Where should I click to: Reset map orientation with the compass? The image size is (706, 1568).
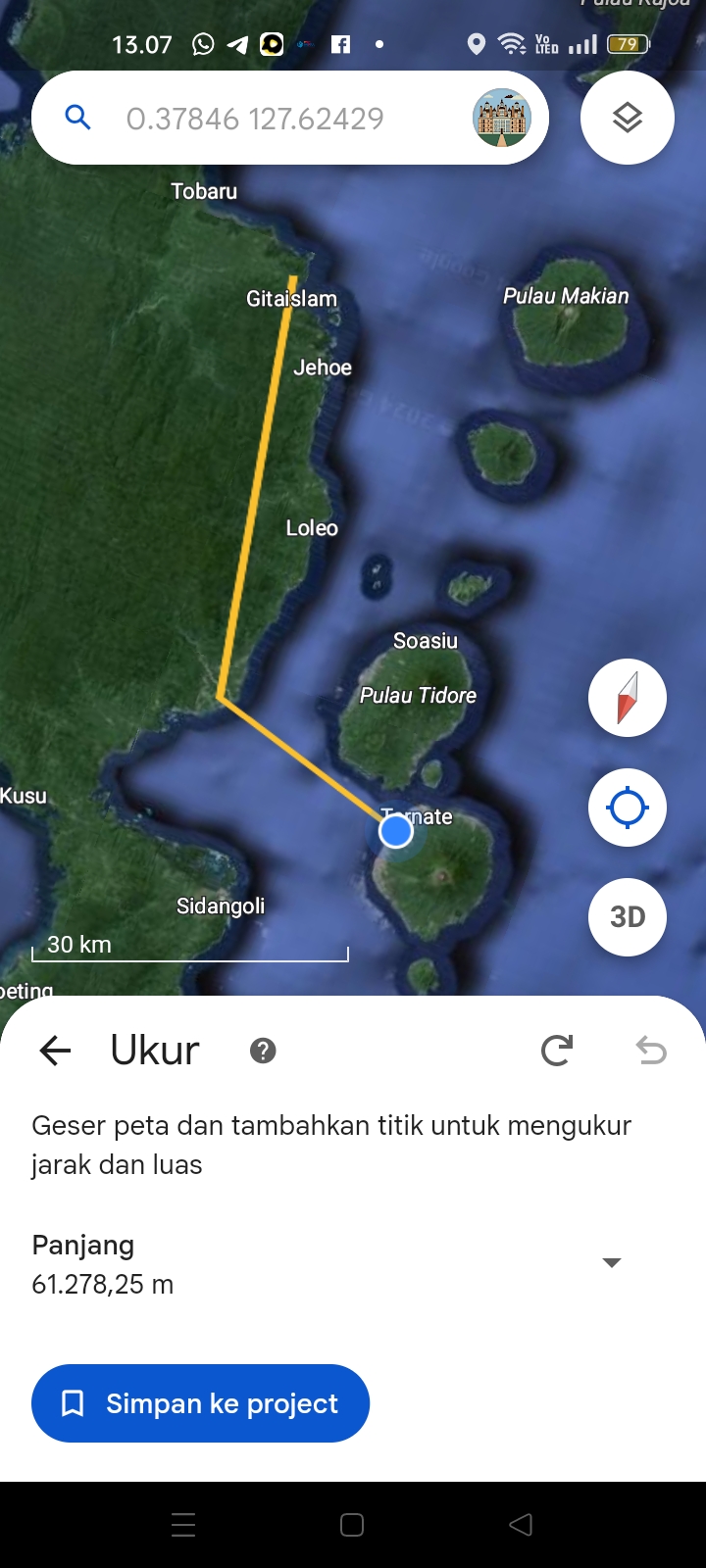pos(628,698)
